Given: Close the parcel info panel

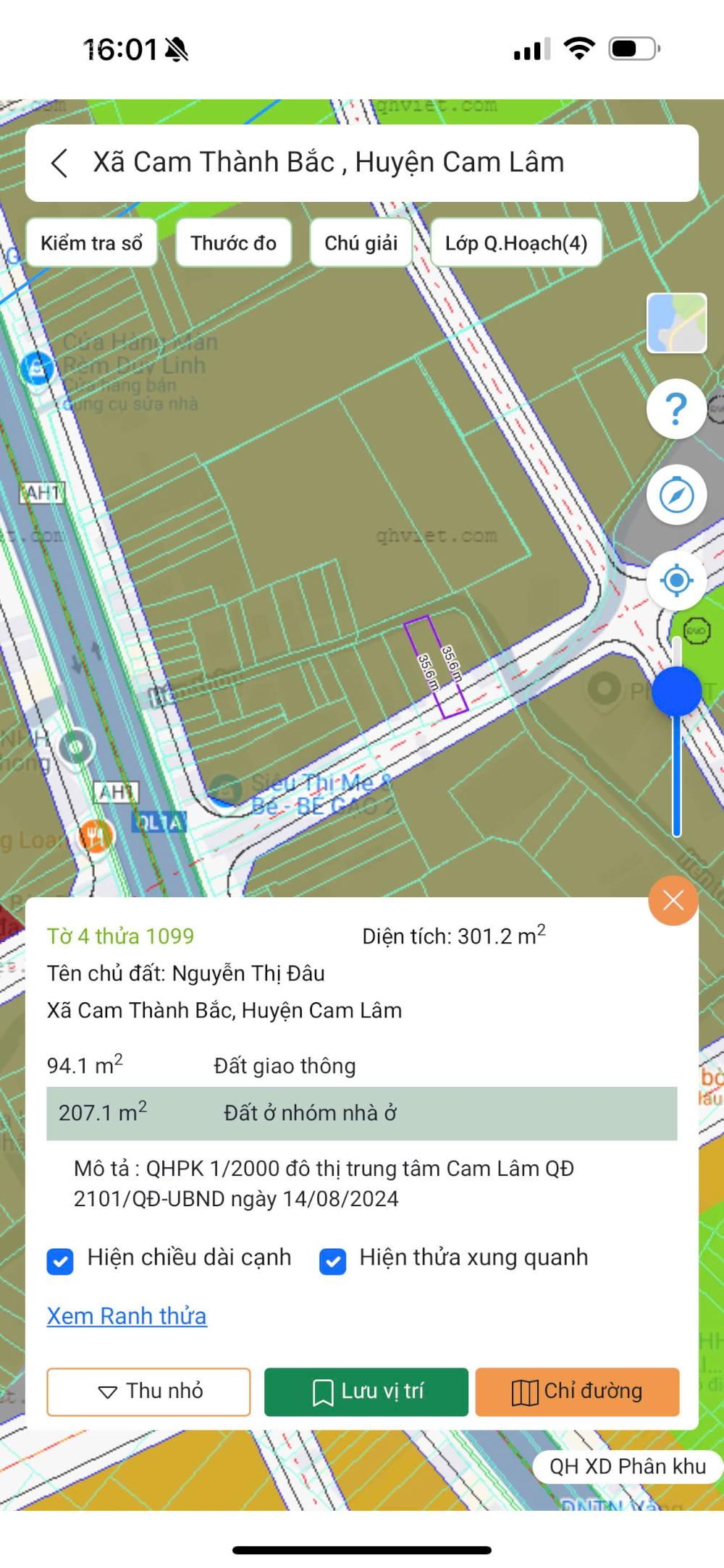Looking at the screenshot, I should [673, 901].
